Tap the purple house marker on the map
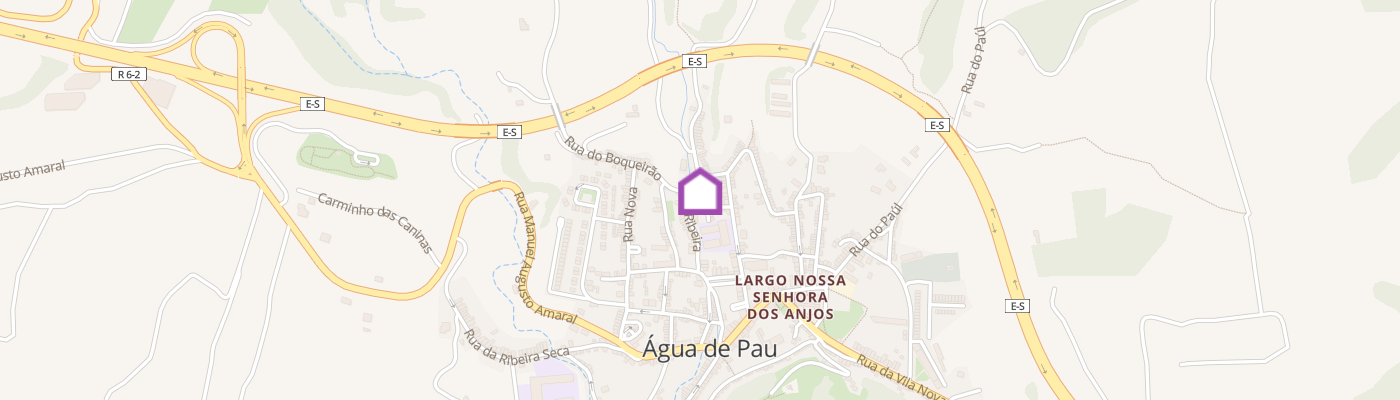The width and height of the screenshot is (1400, 400). pyautogui.click(x=701, y=192)
